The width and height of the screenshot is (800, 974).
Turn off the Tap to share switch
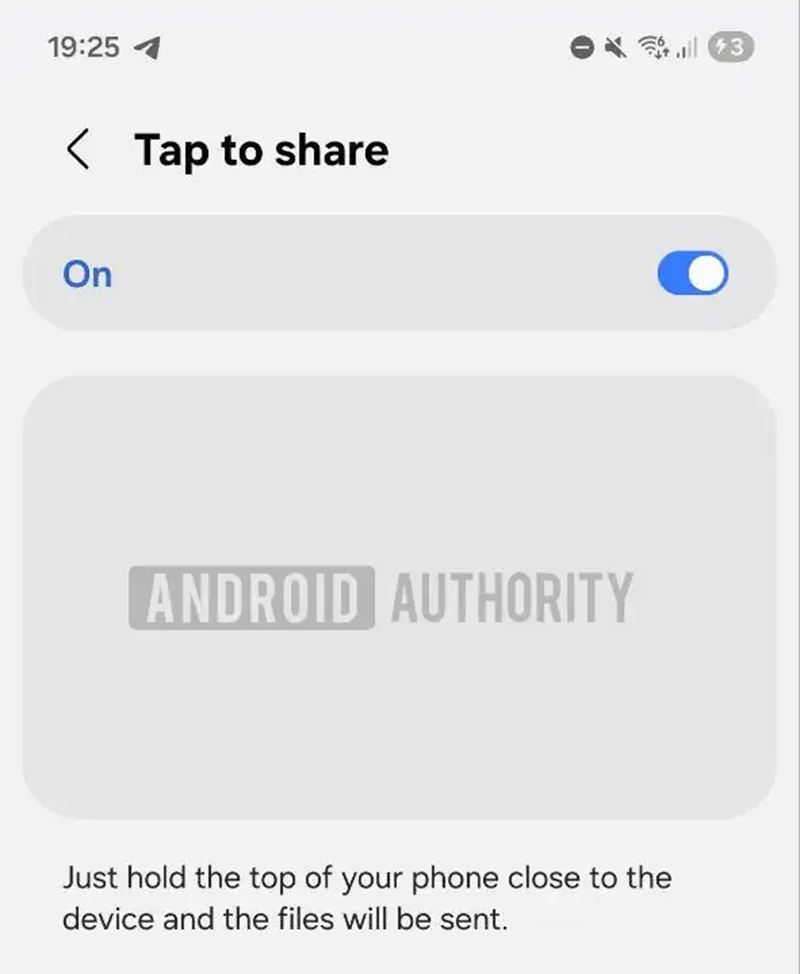tap(692, 274)
